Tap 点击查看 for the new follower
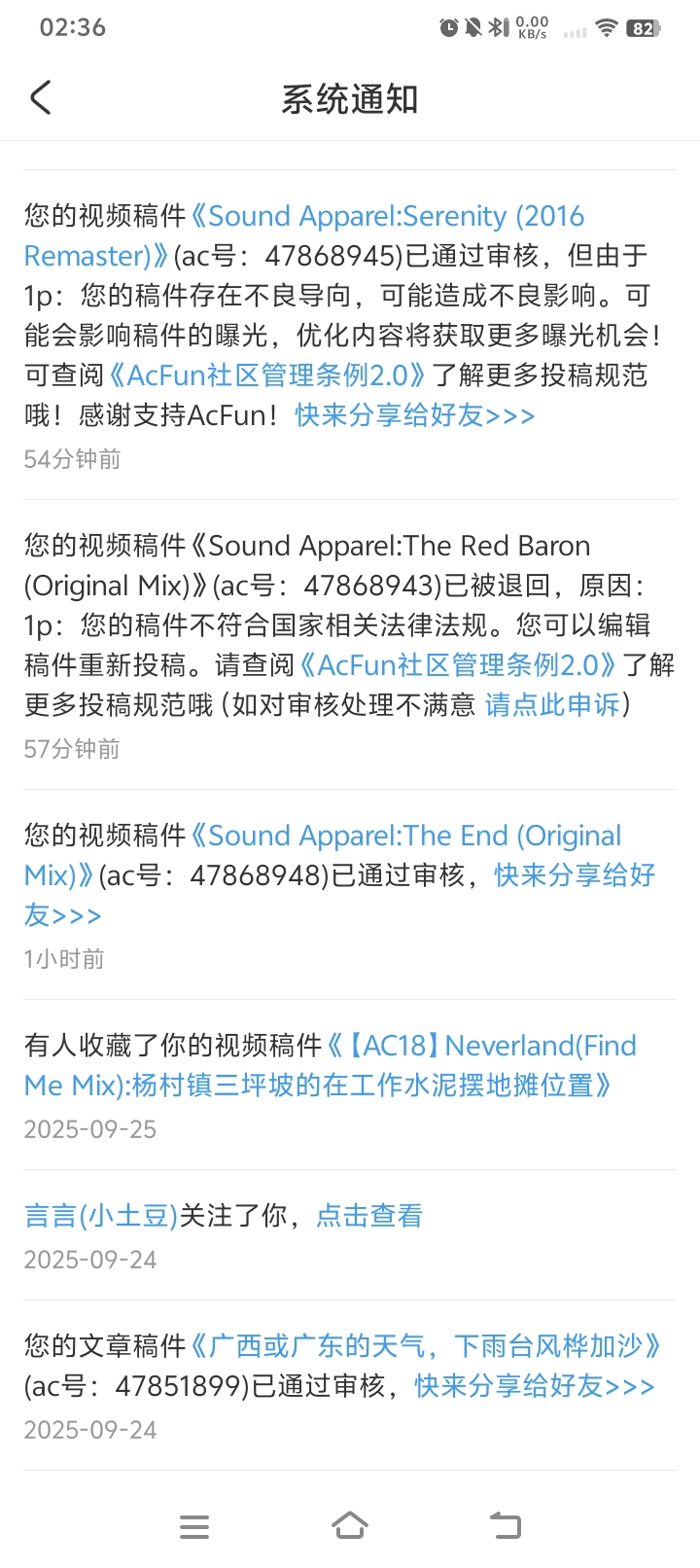 (x=369, y=1215)
